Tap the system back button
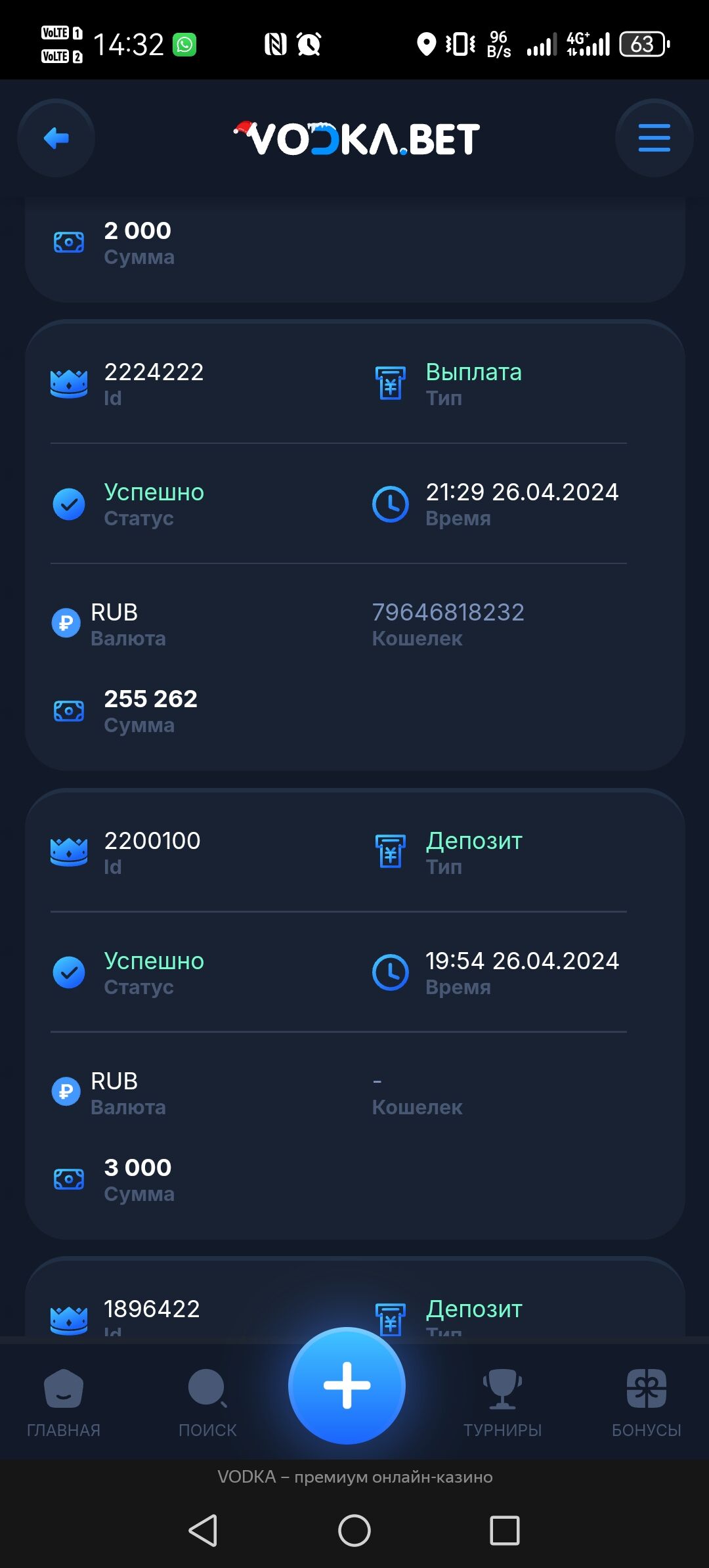The height and width of the screenshot is (1568, 709). click(x=203, y=1531)
